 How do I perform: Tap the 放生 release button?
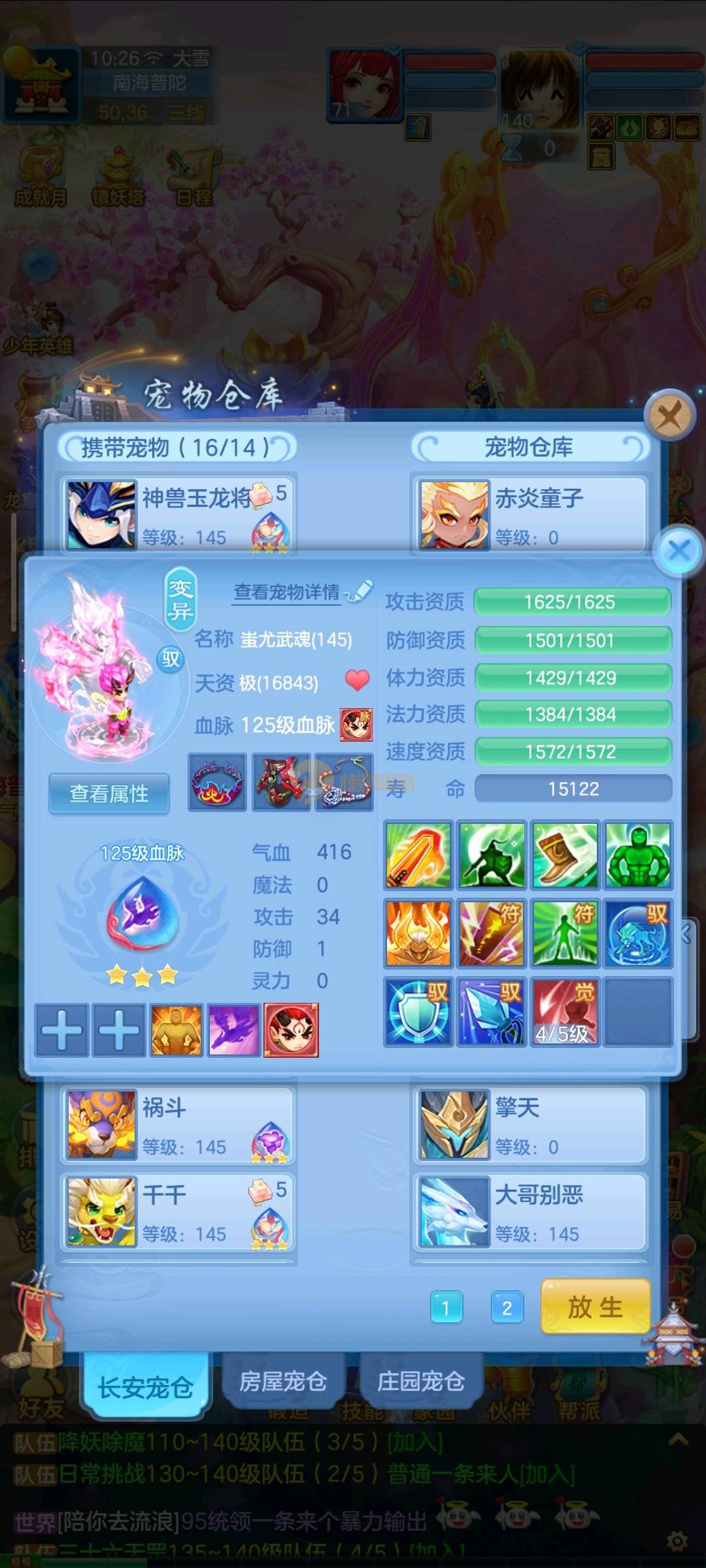pyautogui.click(x=595, y=1307)
